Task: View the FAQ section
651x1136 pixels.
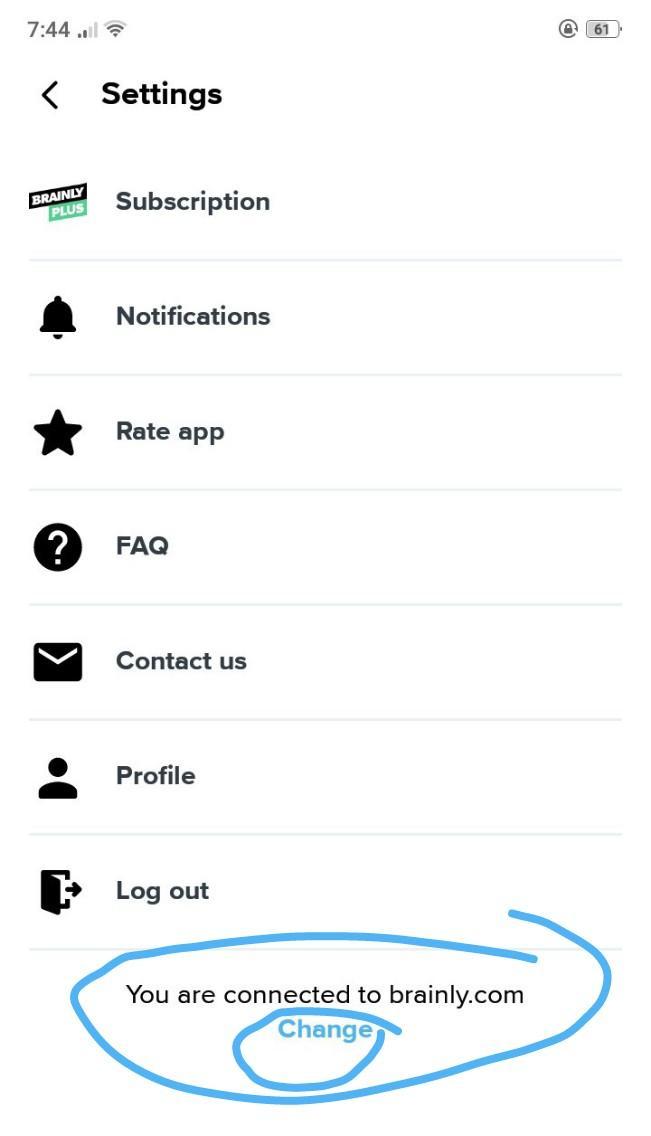Action: (142, 547)
